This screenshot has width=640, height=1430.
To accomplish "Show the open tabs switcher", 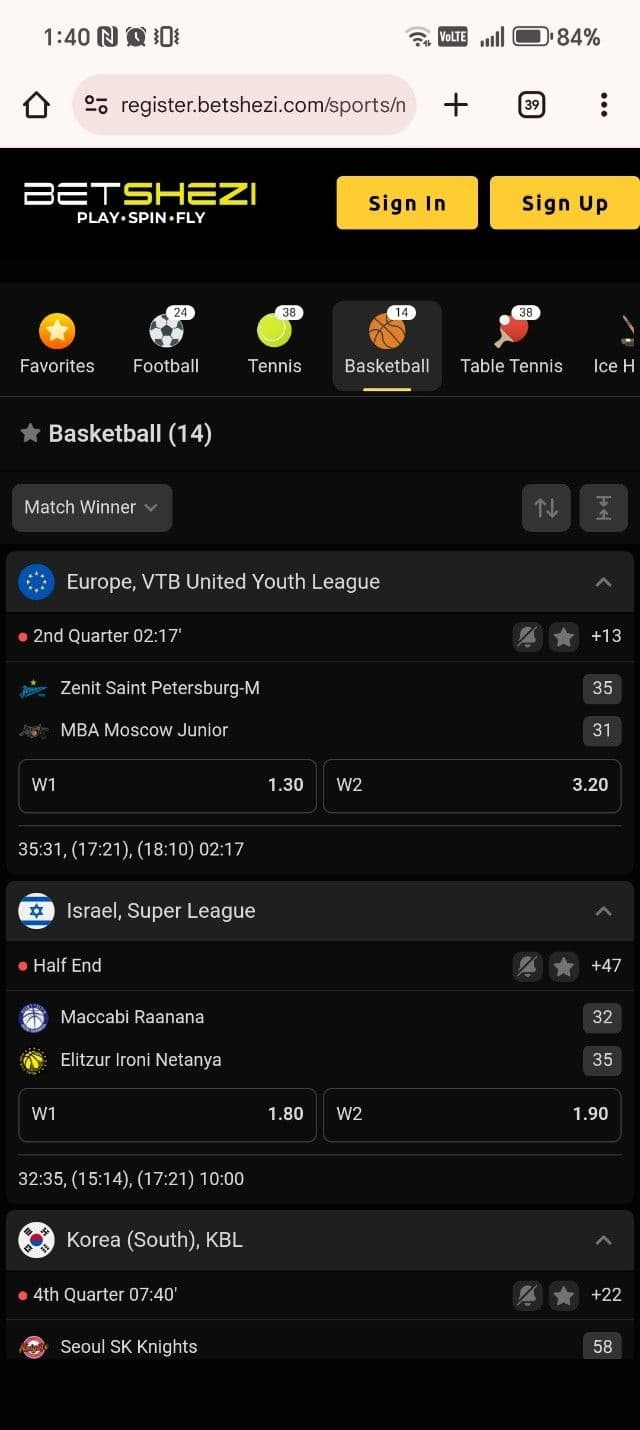I will [531, 105].
